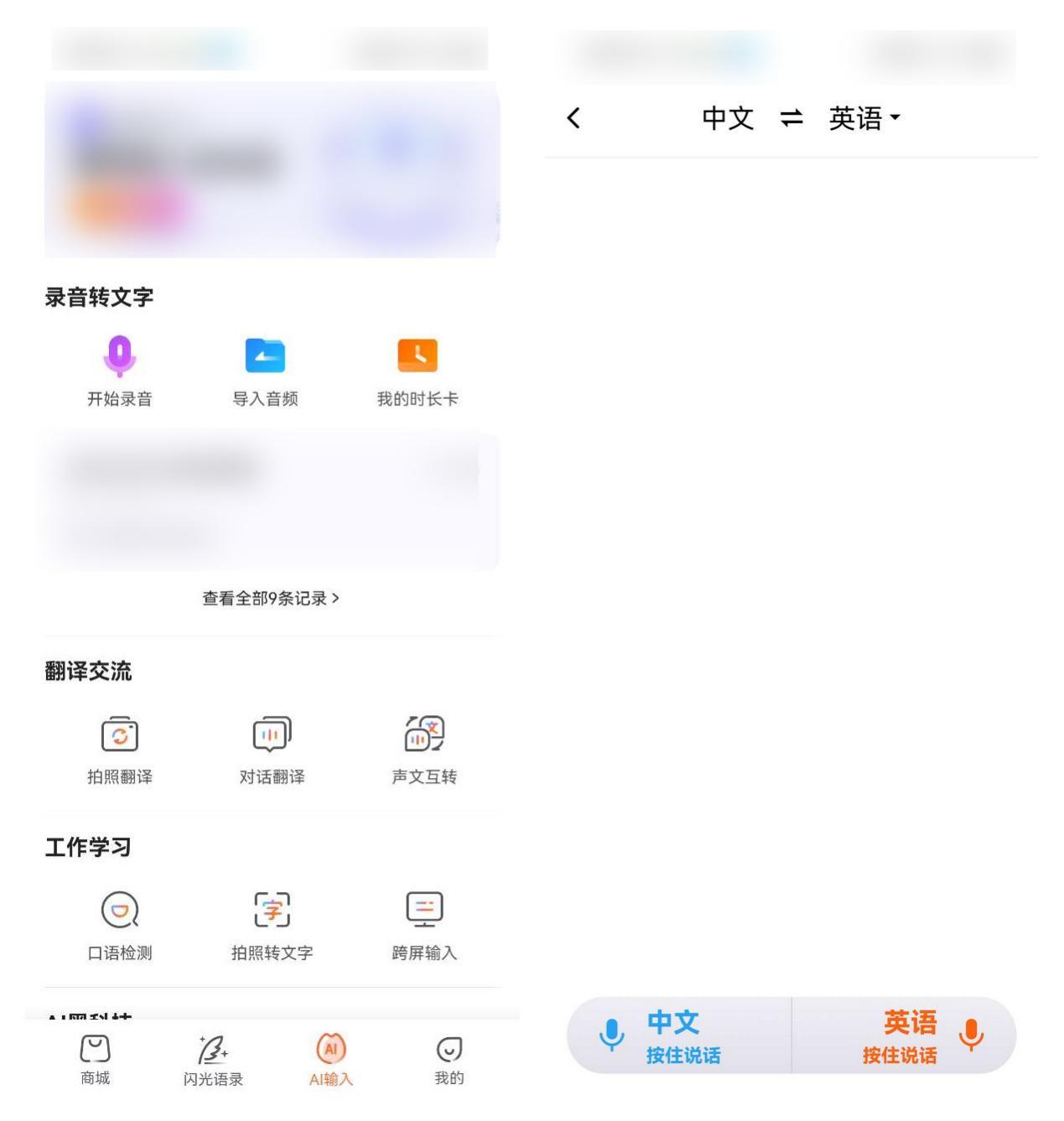
Task: Tap the orange English microphone icon
Action: click(972, 1035)
